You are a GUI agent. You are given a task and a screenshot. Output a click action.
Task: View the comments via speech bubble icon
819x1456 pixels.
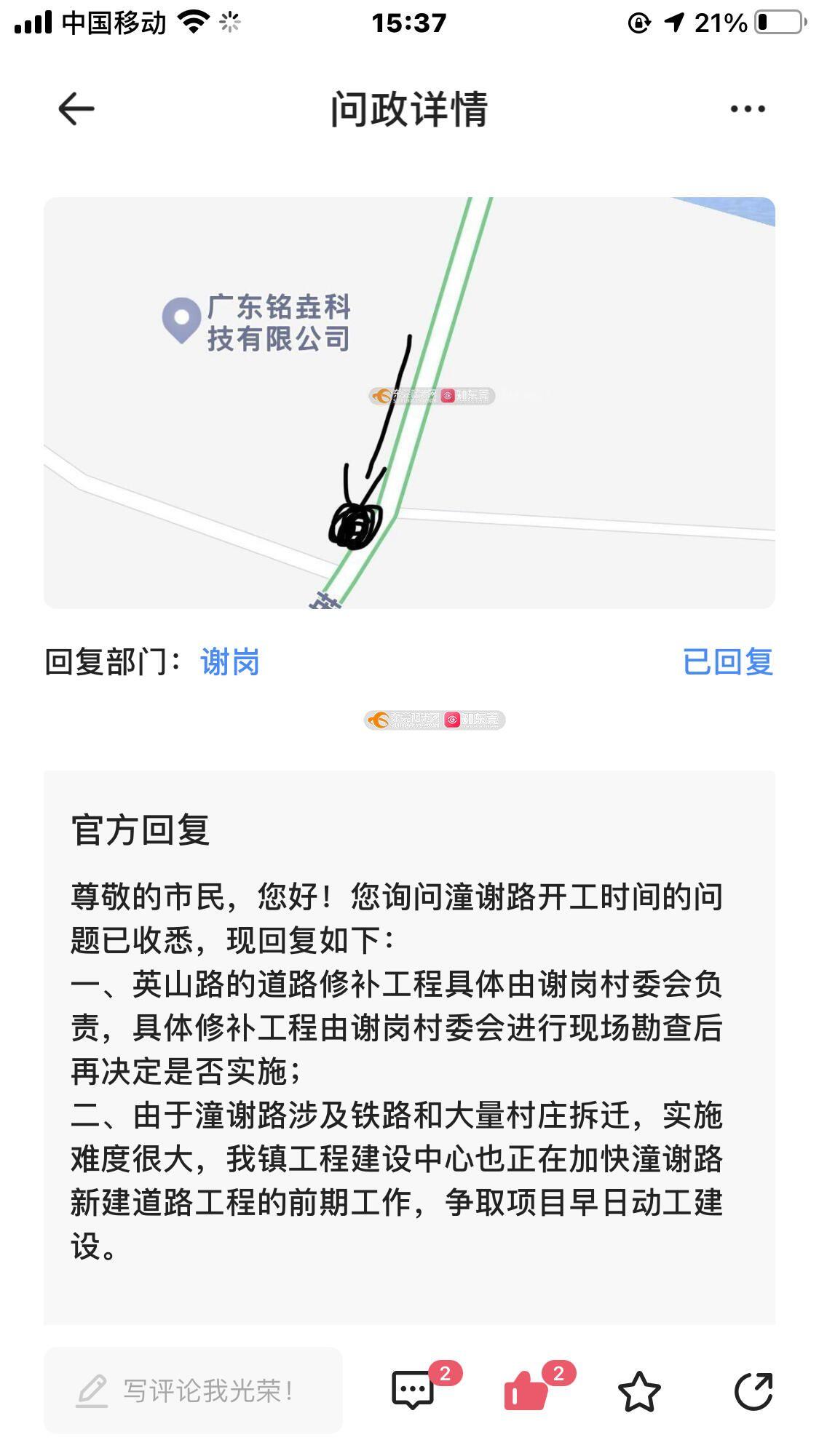[x=413, y=1391]
